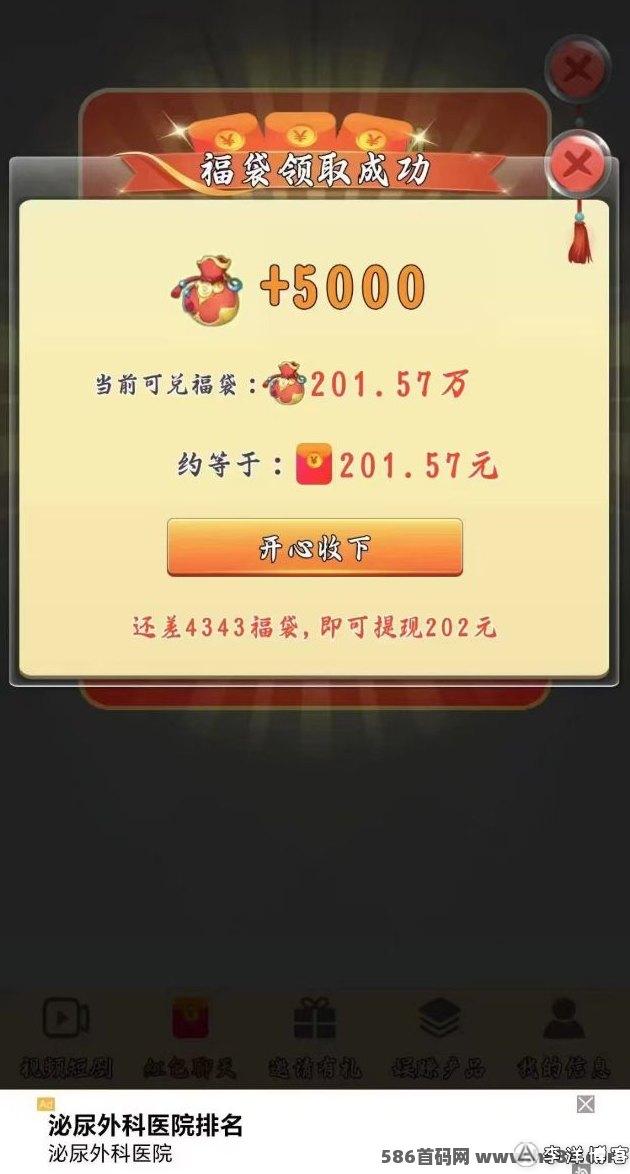The height and width of the screenshot is (1174, 630).
Task: Dismiss the background popup with upper X
Action: [577, 69]
